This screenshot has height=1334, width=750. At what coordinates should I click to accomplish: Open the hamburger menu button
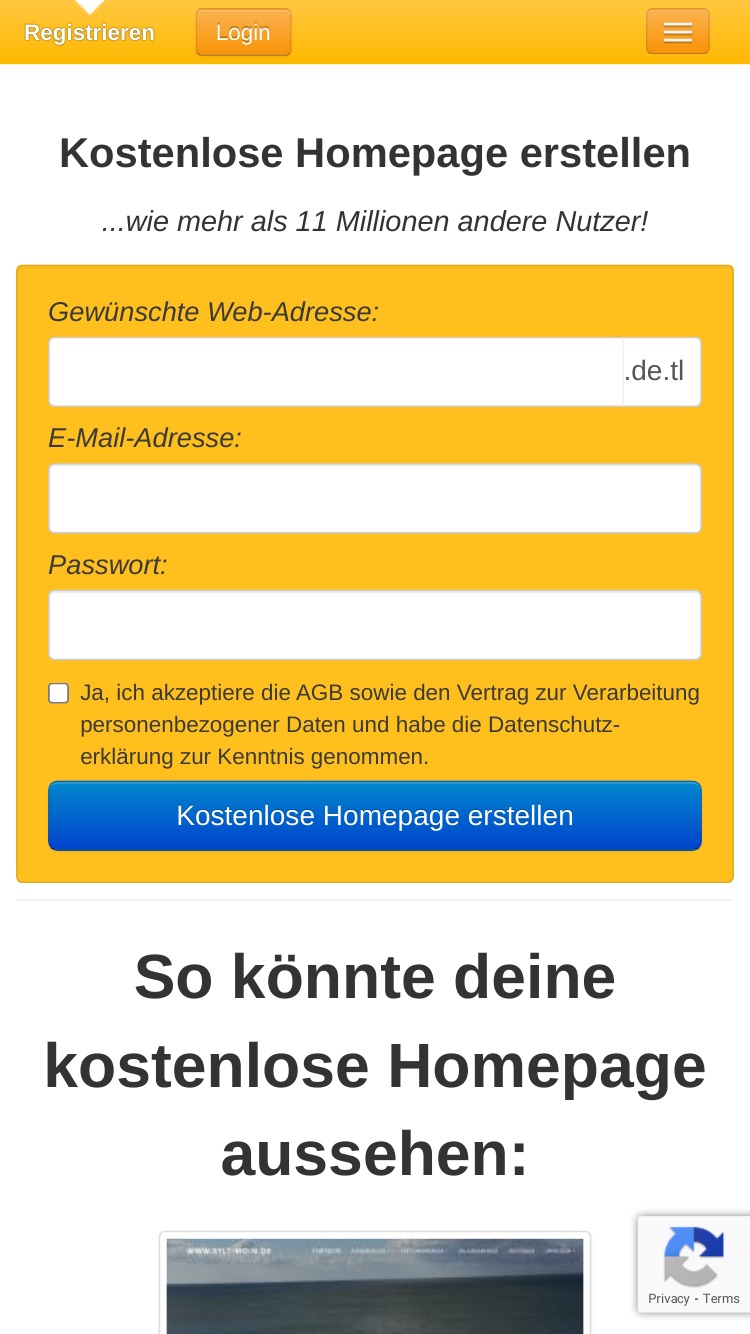point(677,32)
